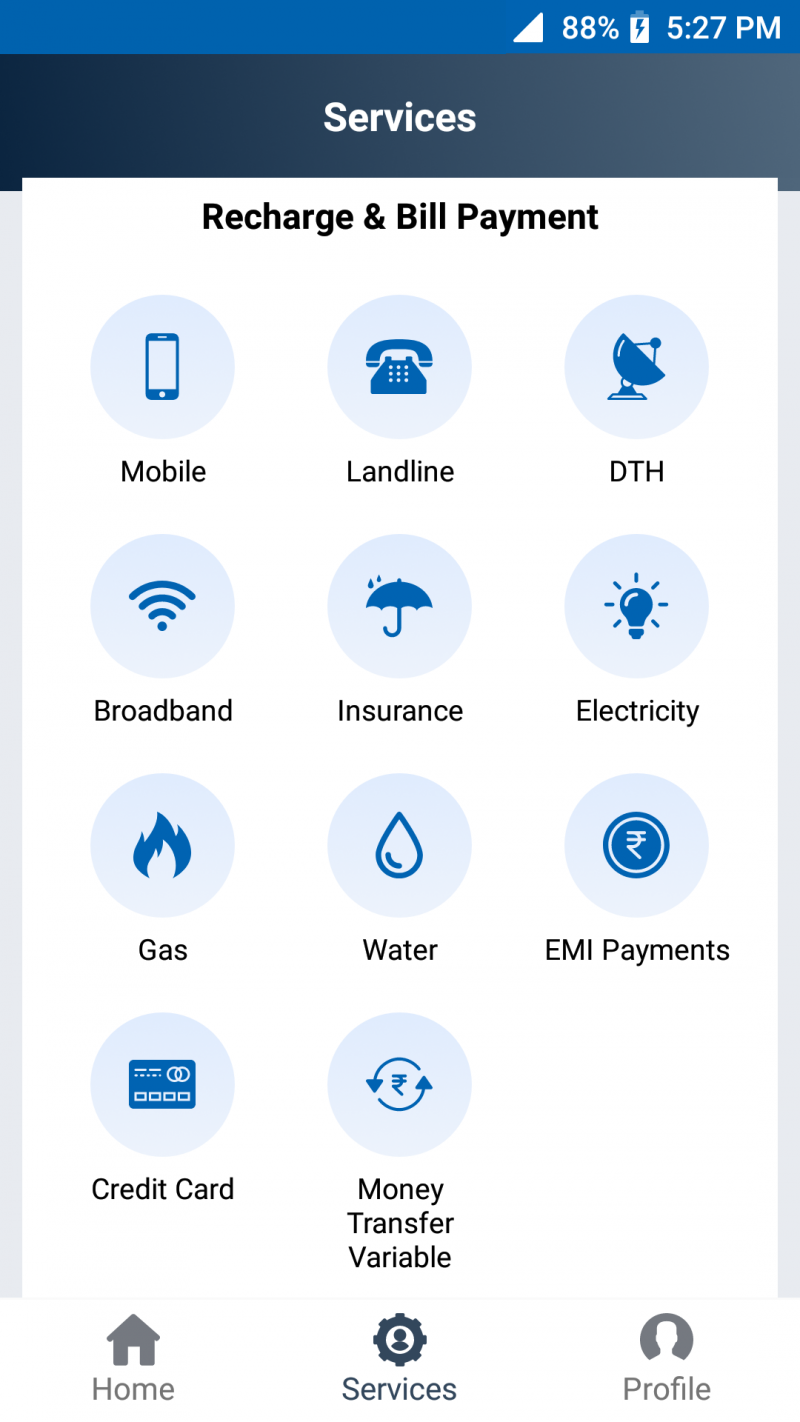The width and height of the screenshot is (800, 1422).
Task: Tap the Insurance service
Action: click(x=399, y=606)
